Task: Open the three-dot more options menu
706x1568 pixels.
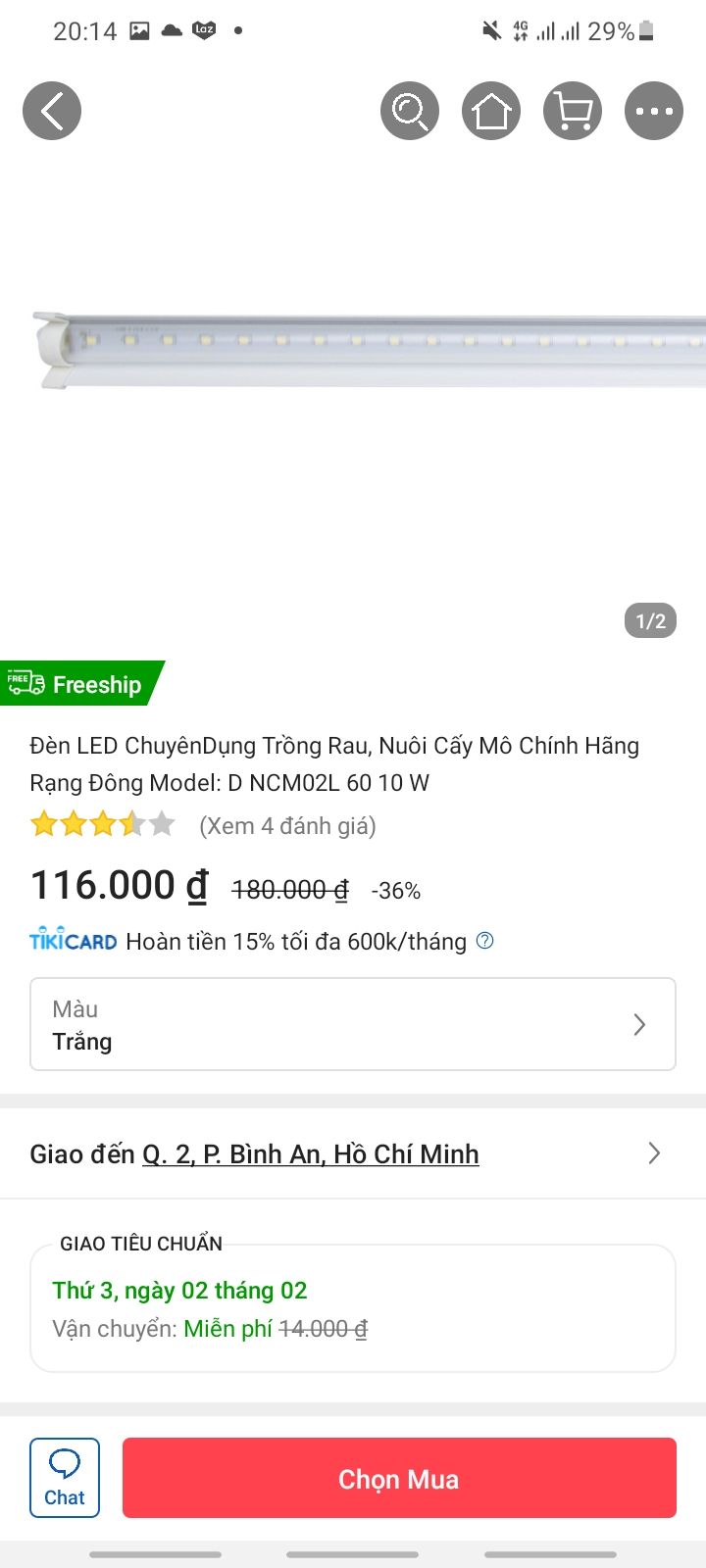Action: pos(652,111)
